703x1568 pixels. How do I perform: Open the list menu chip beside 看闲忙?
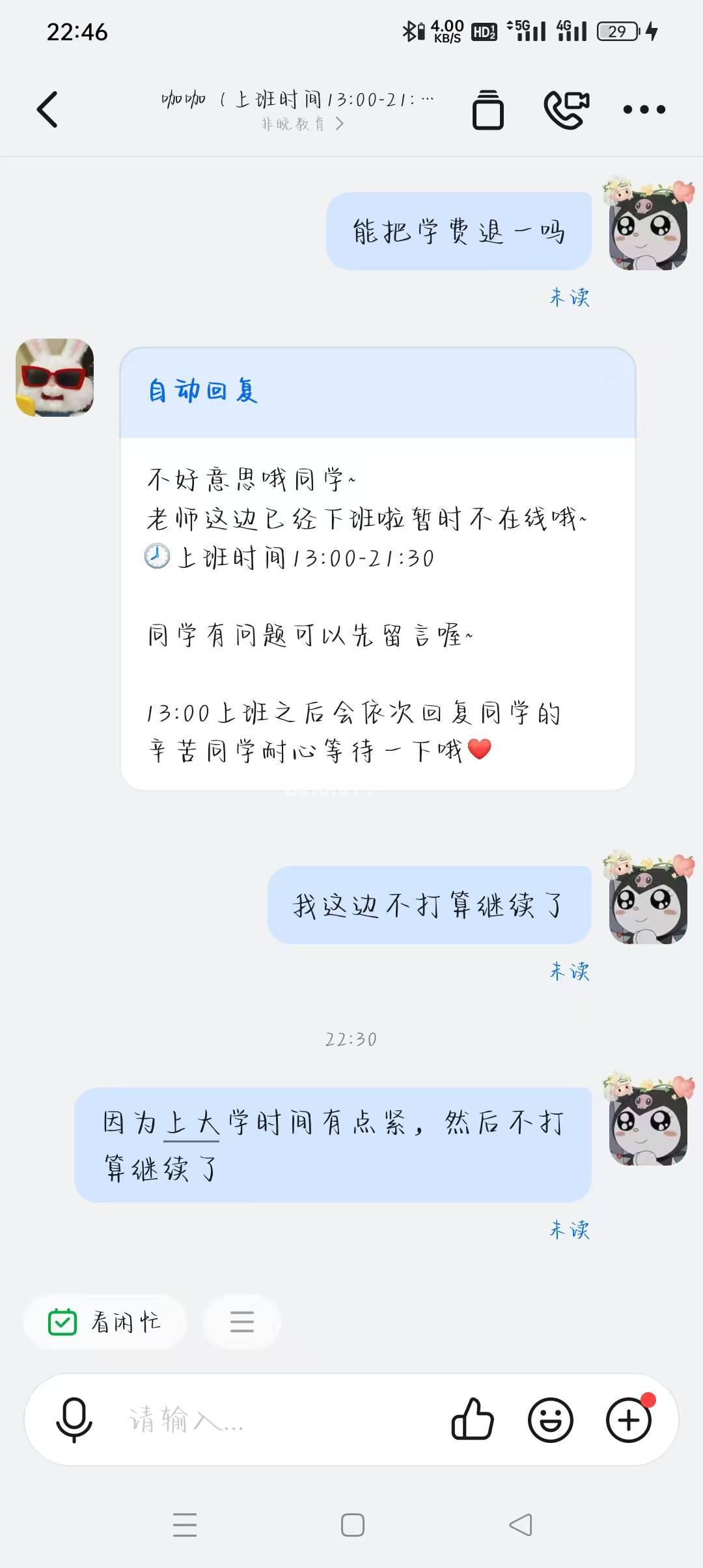coord(241,1322)
